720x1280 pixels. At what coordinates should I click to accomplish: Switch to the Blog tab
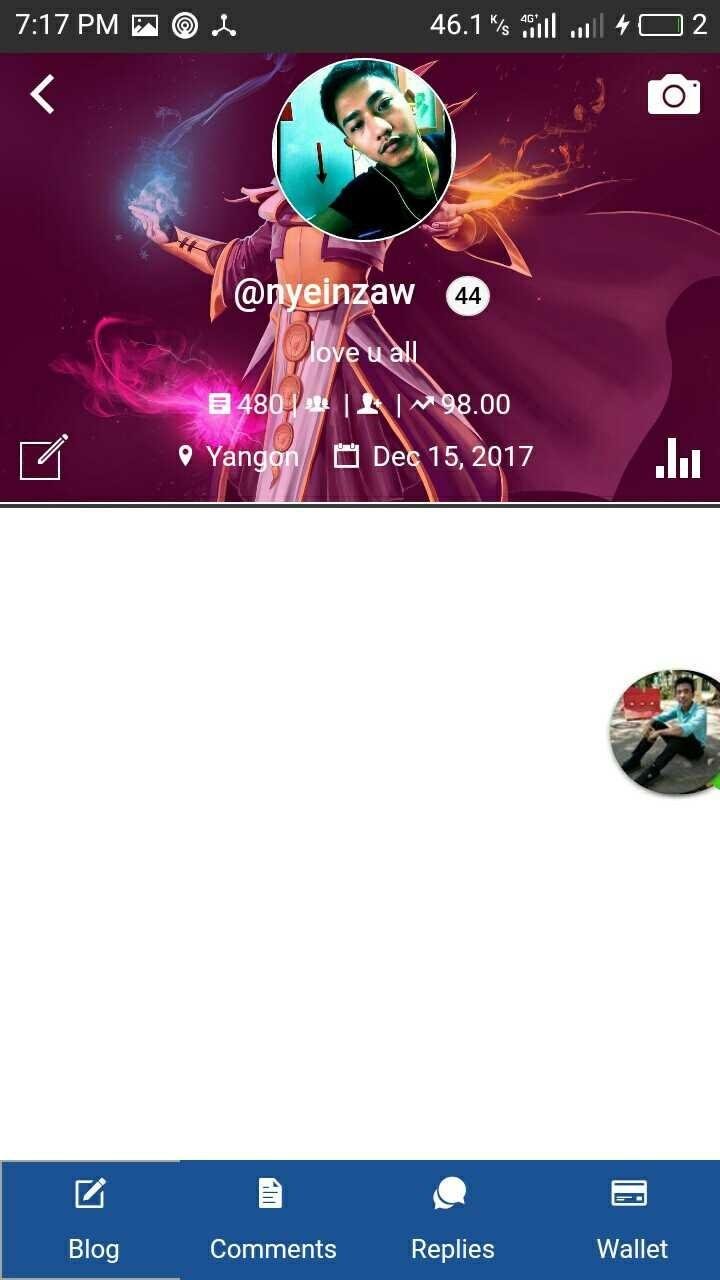coord(91,1220)
